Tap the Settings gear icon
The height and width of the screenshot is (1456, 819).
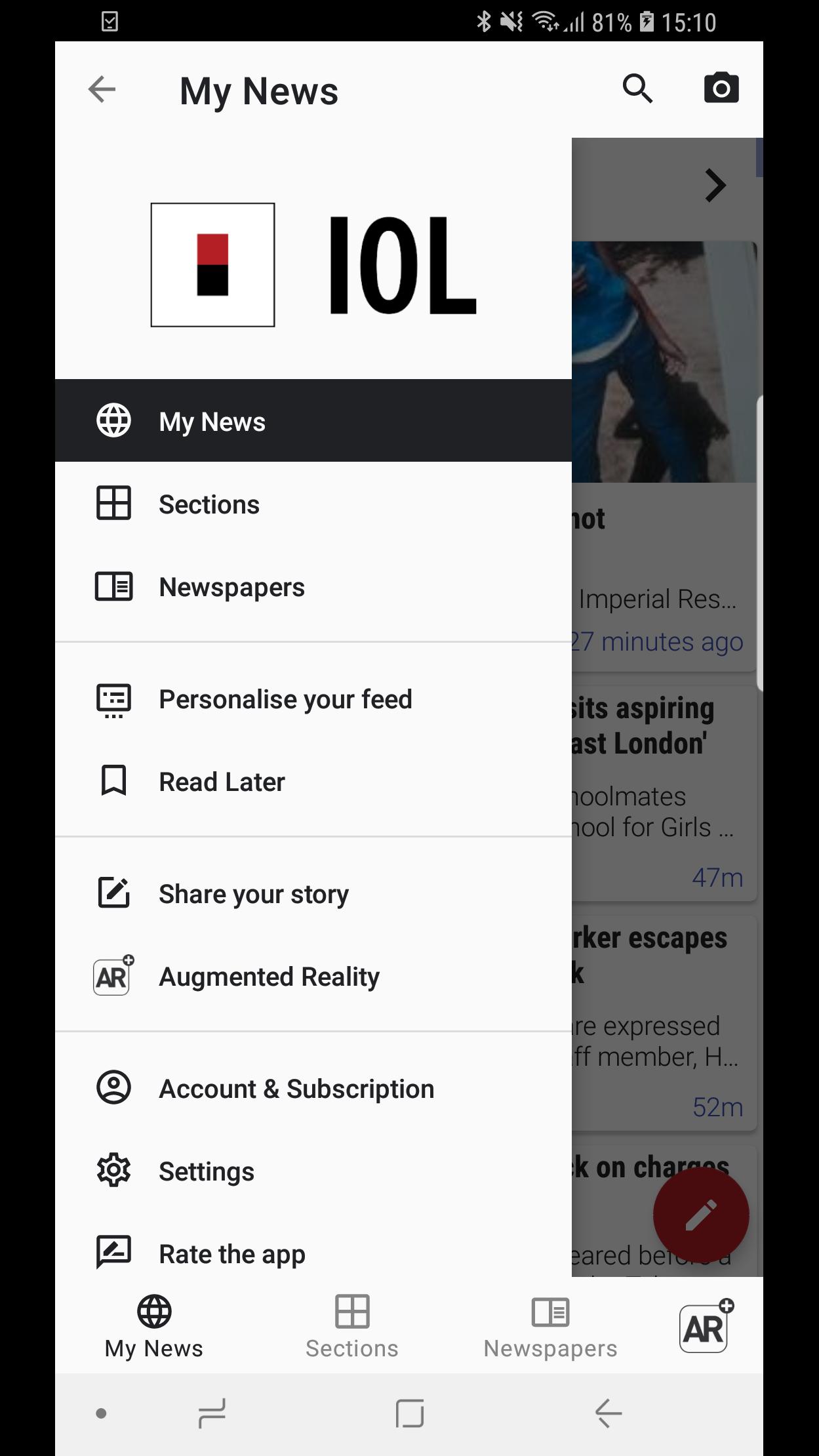click(113, 1170)
